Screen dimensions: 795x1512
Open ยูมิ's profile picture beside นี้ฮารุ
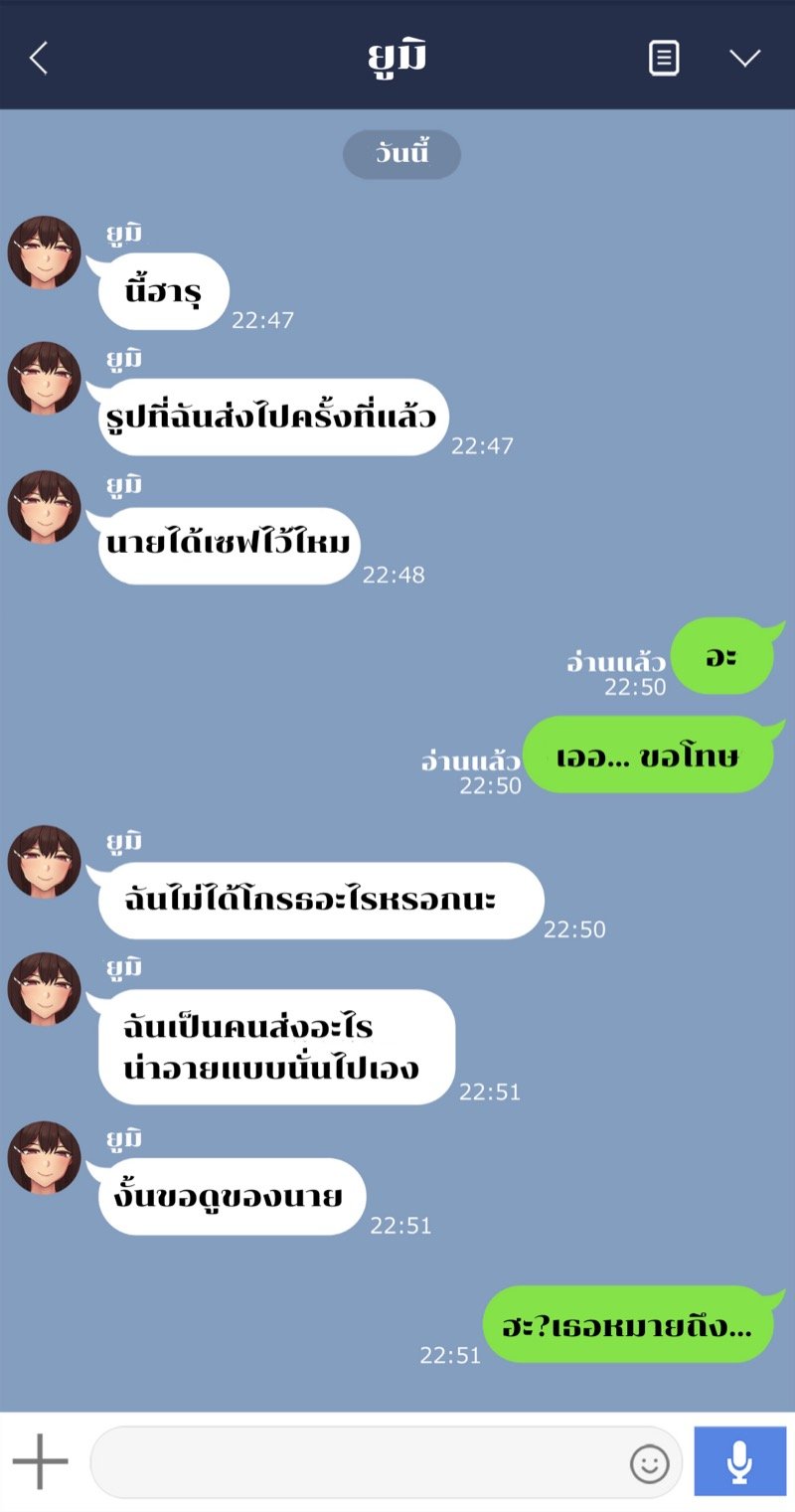[45, 252]
